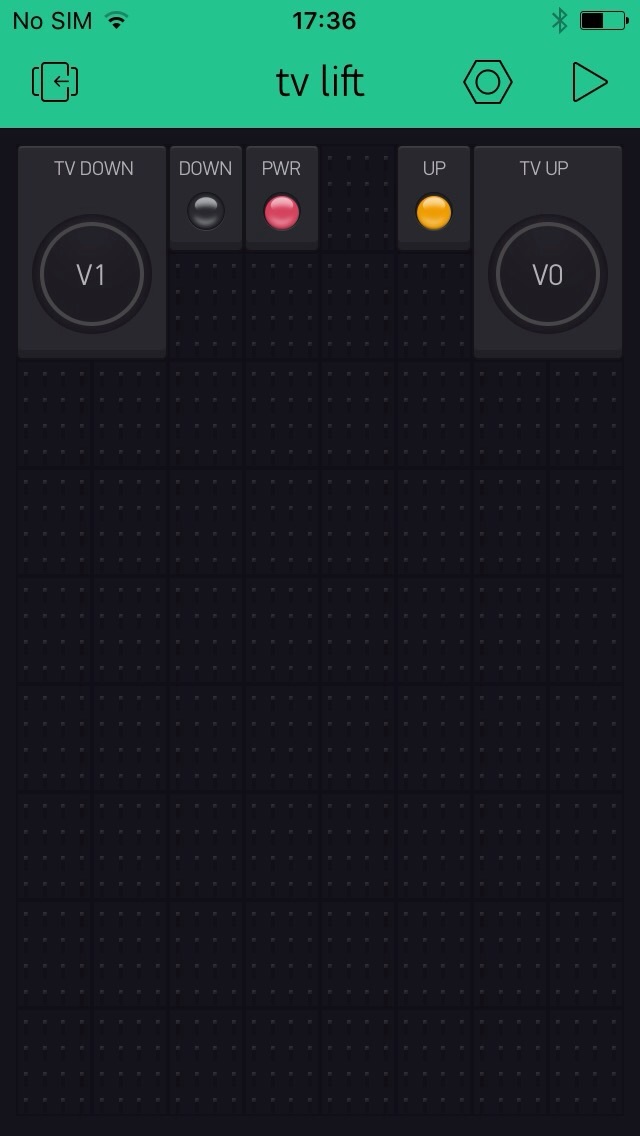Open the UP LED widget
This screenshot has height=1136, width=640.
coord(434,198)
